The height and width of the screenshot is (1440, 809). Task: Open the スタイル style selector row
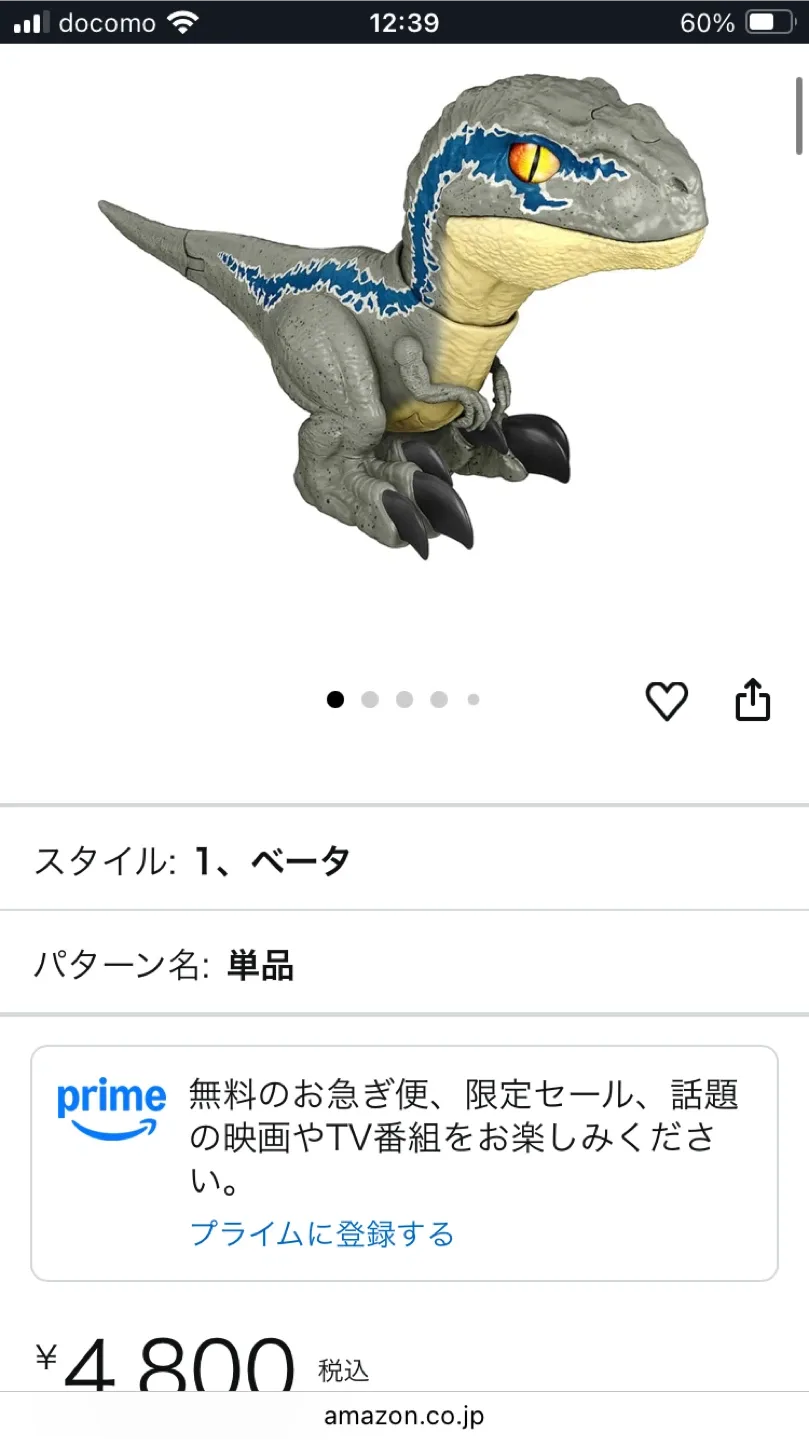pos(404,860)
